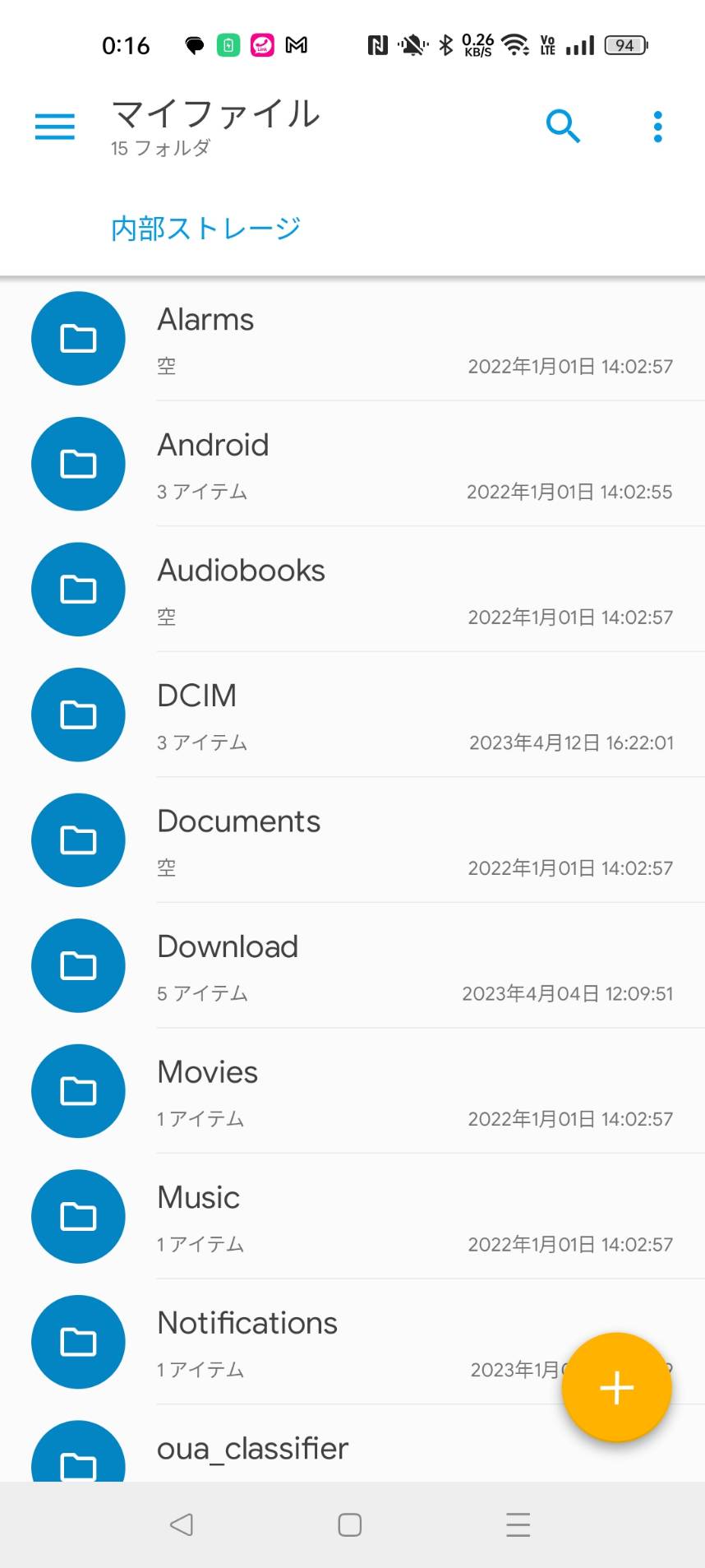Image resolution: width=705 pixels, height=1568 pixels.
Task: Tap the 内部ストレージ breadcrumb
Action: point(205,229)
